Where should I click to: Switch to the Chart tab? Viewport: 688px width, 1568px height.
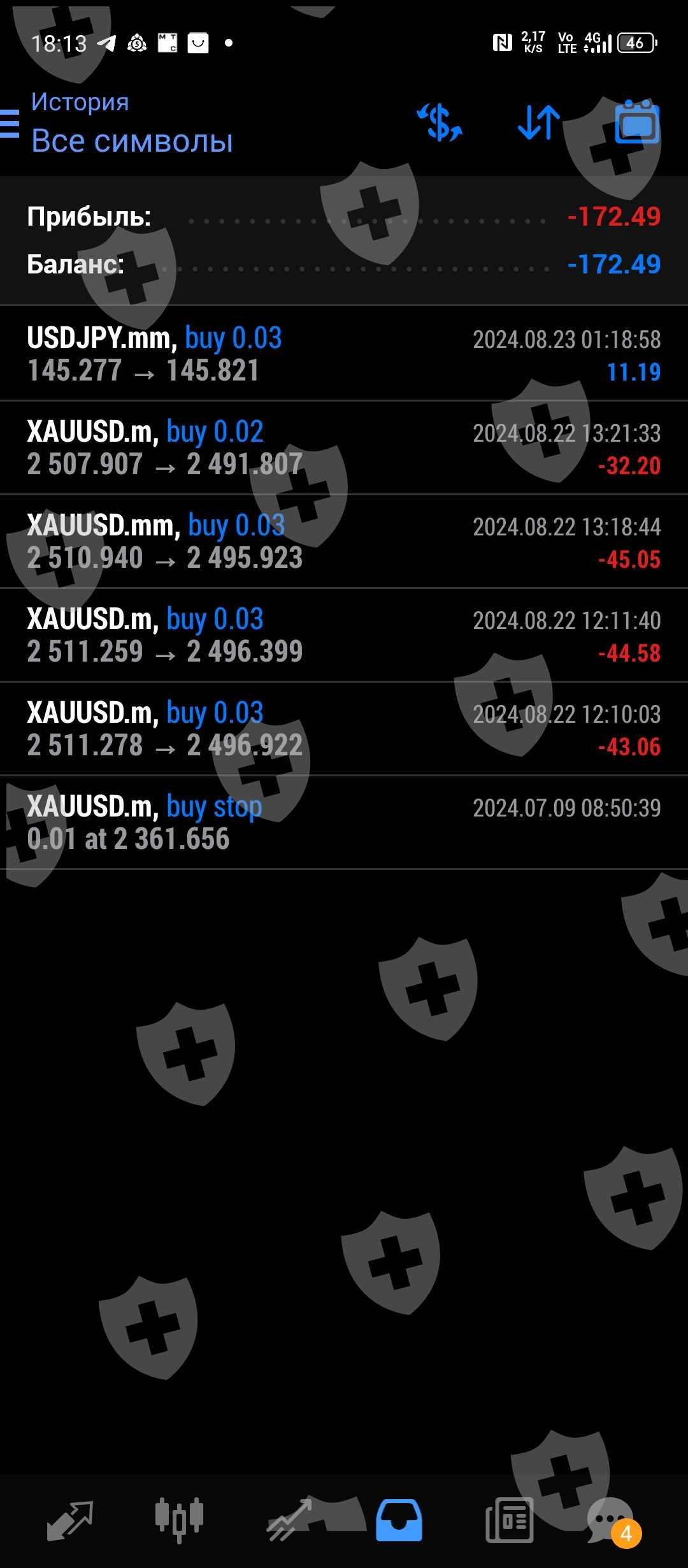(180, 1521)
